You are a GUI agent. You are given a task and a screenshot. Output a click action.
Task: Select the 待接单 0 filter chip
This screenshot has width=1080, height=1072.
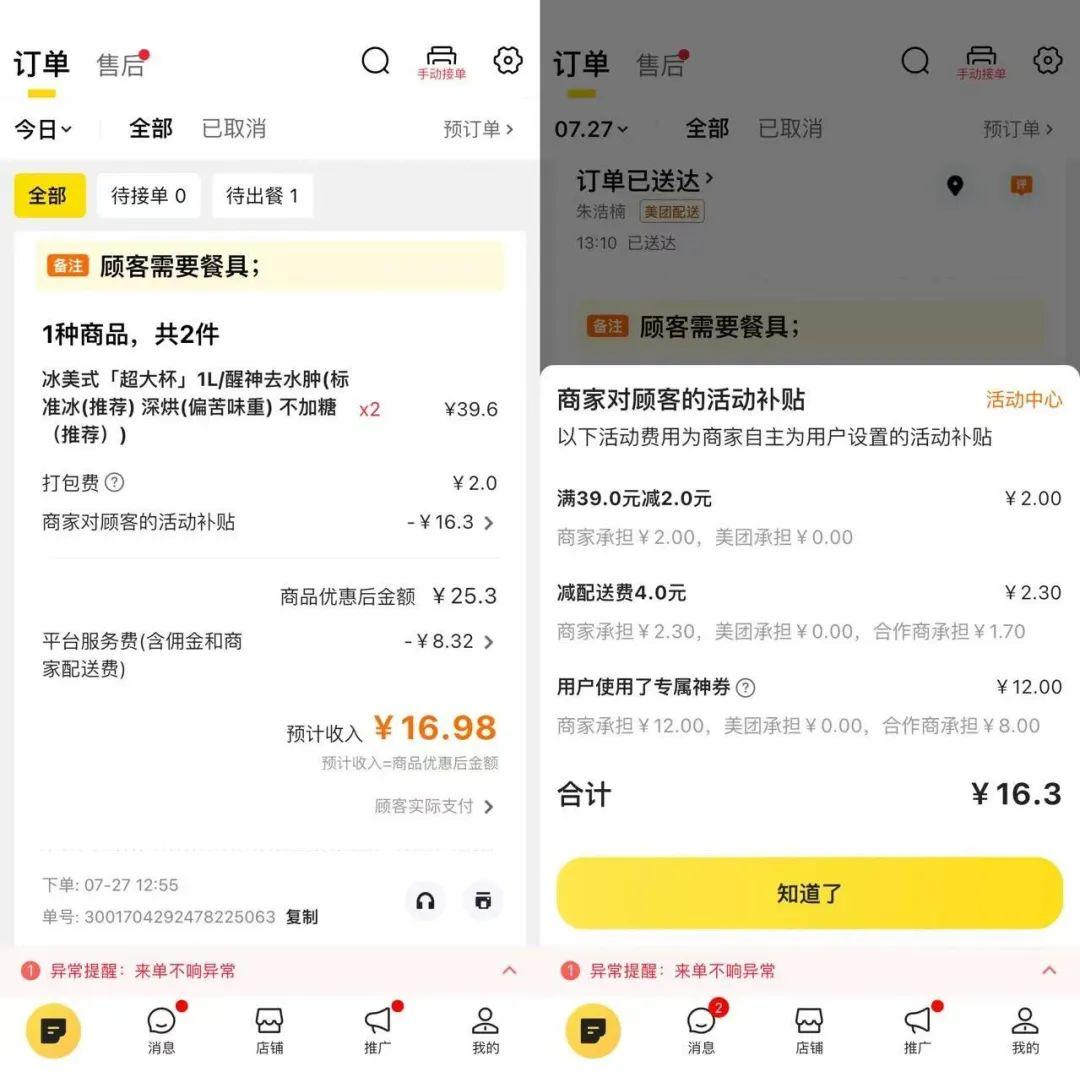tap(148, 196)
